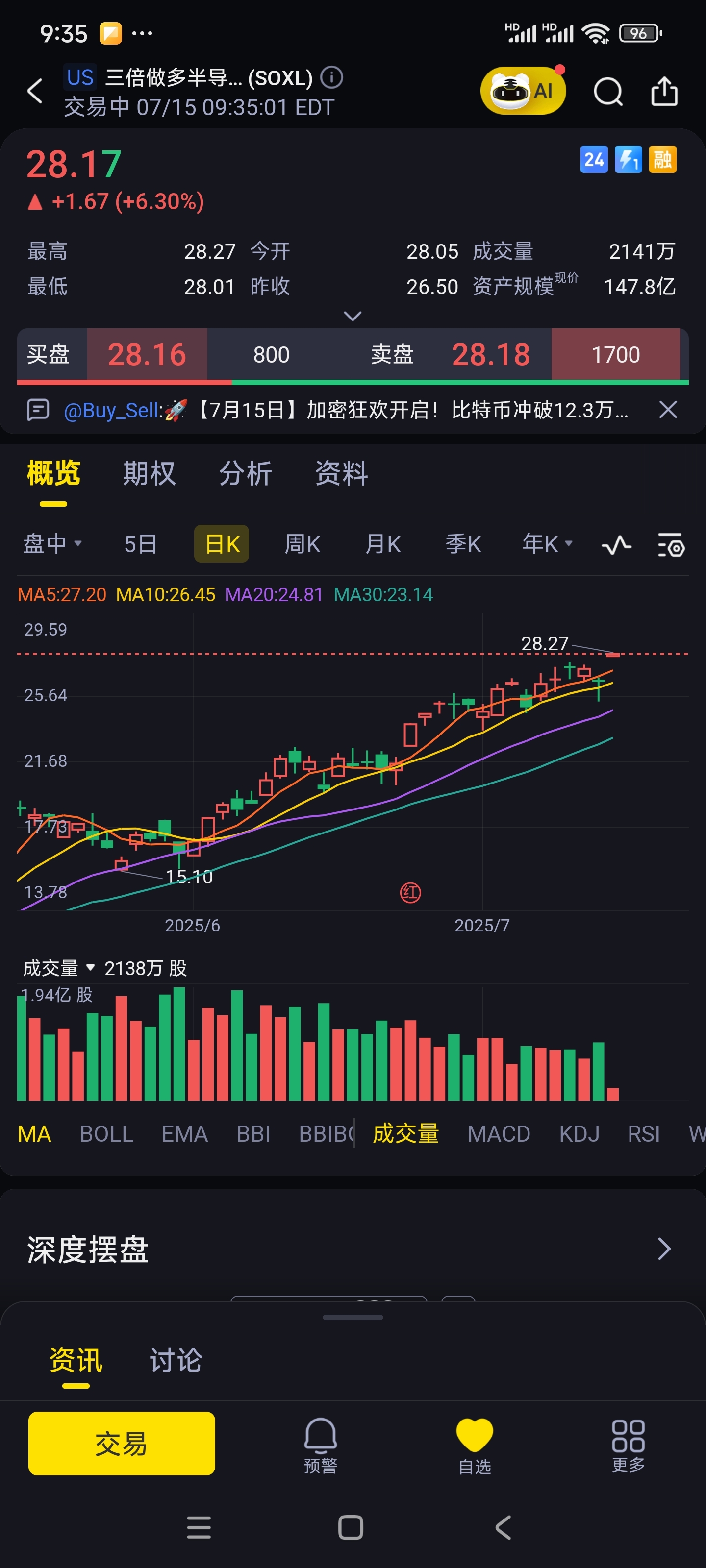
Task: Toggle the 融 margin badge
Action: (662, 160)
